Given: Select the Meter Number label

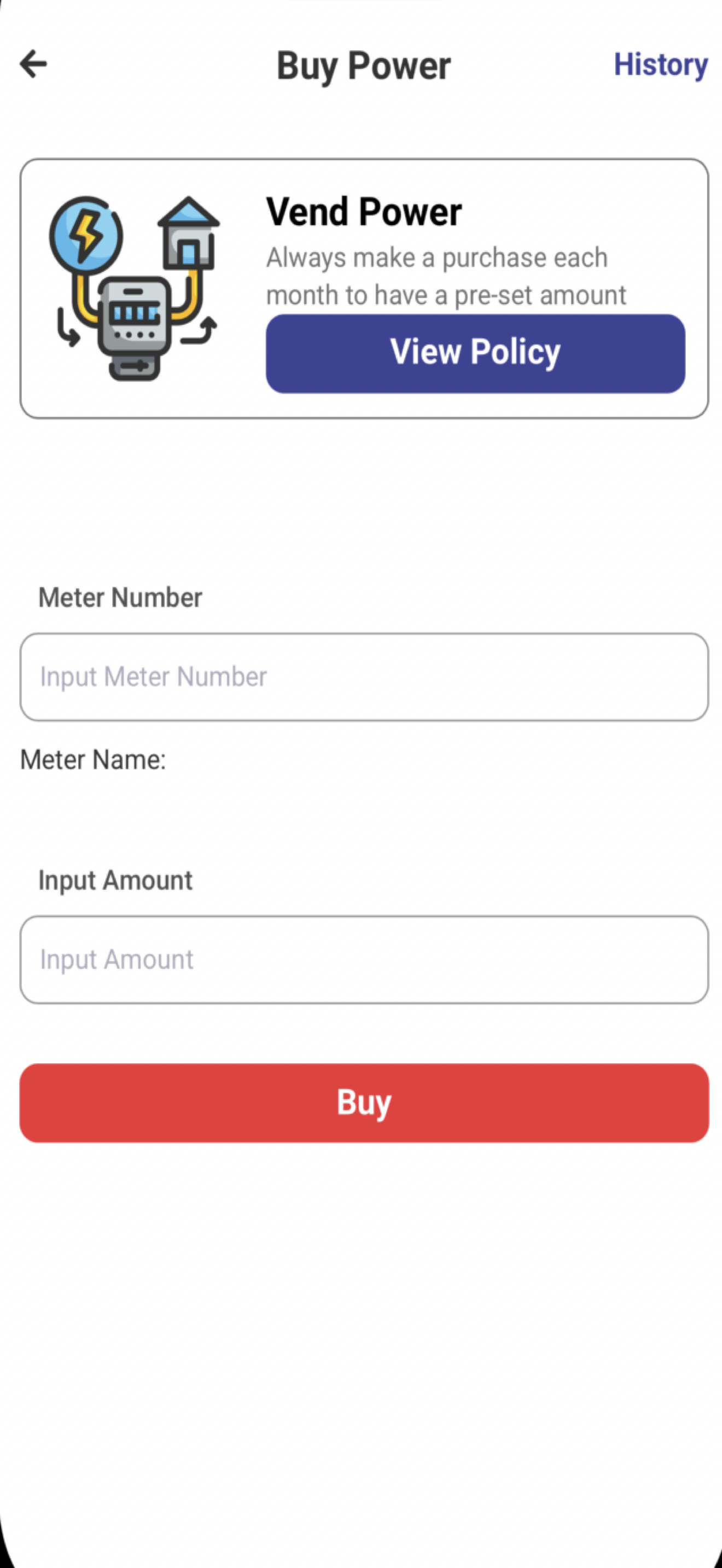Looking at the screenshot, I should tap(119, 597).
